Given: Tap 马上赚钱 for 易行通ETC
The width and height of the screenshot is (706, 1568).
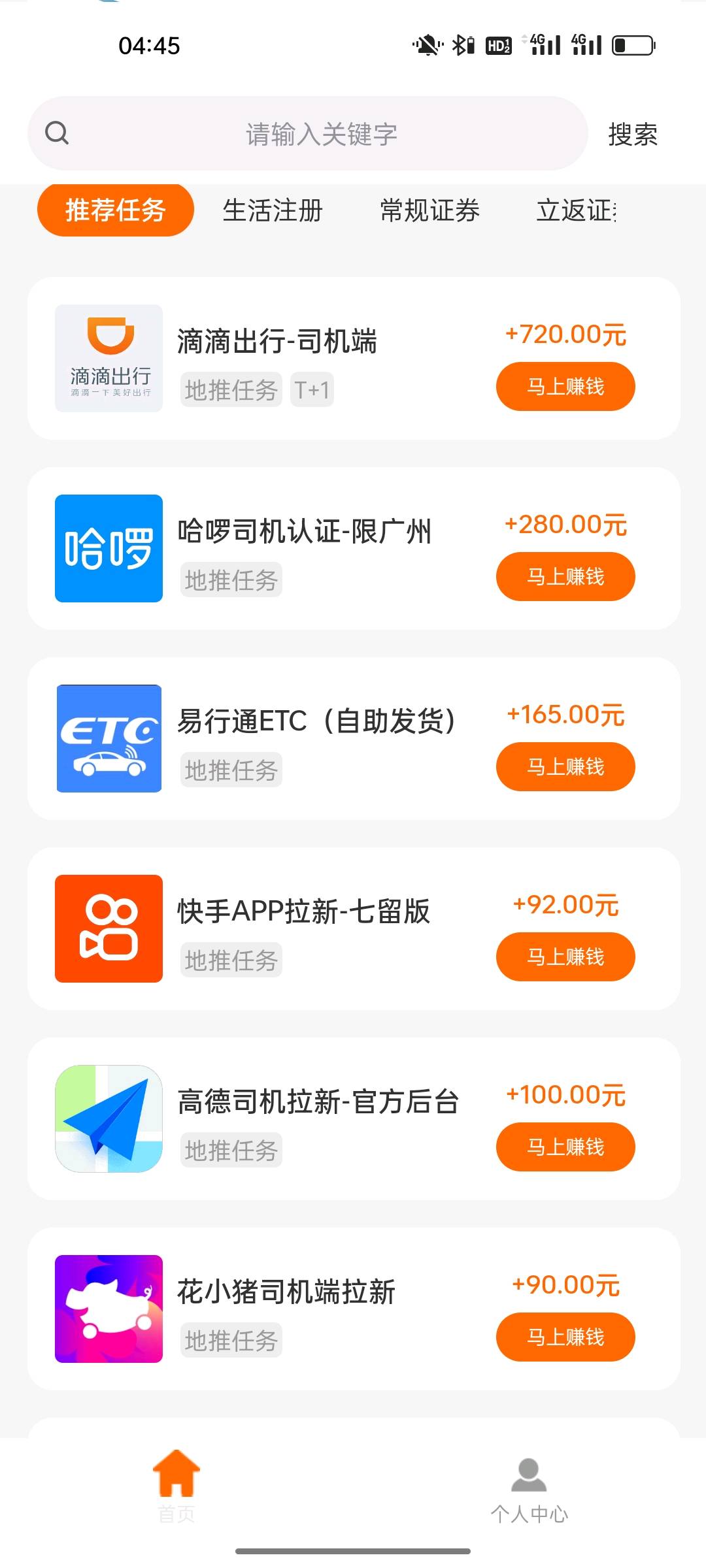Looking at the screenshot, I should coord(565,766).
